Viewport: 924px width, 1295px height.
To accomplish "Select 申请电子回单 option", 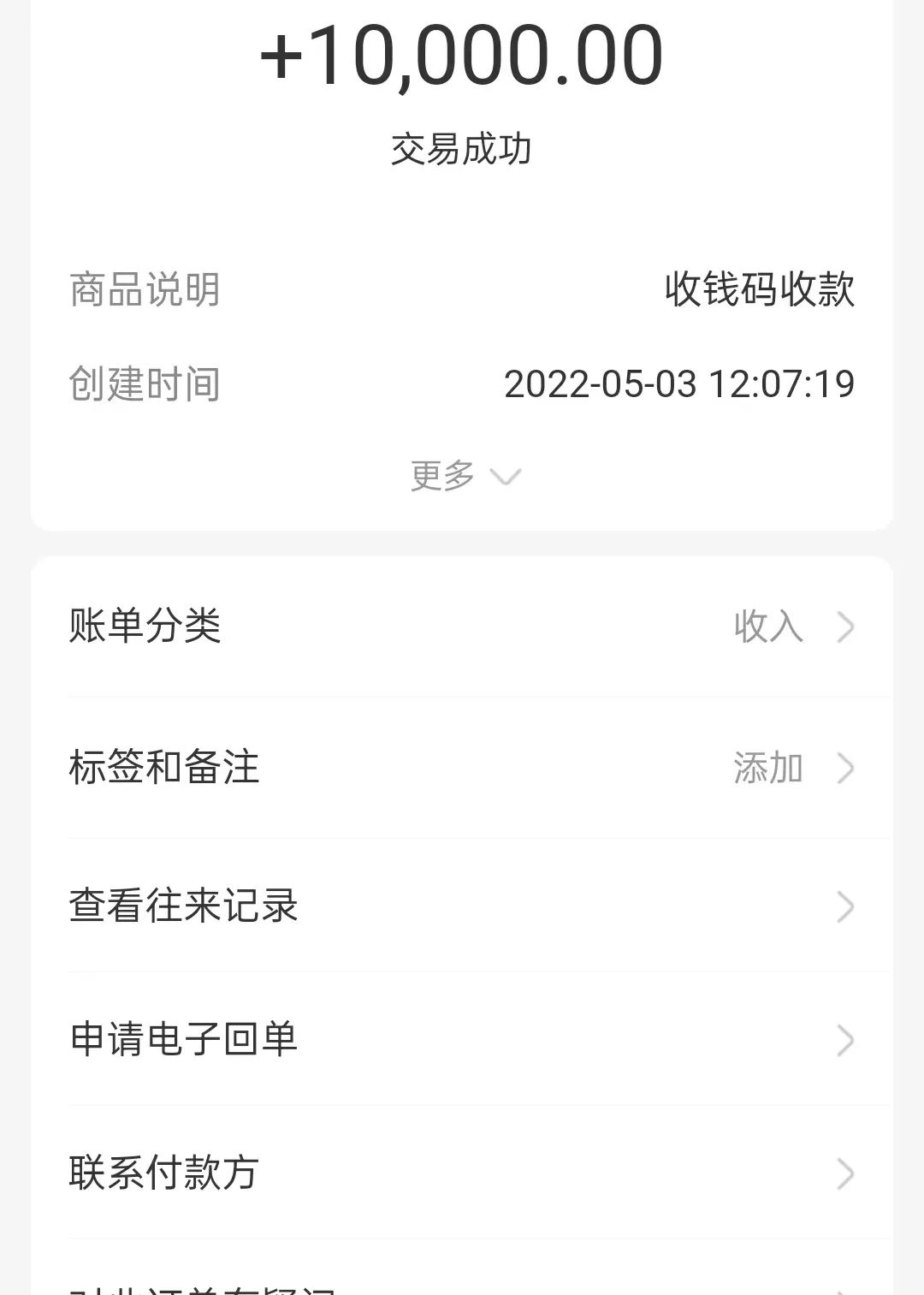I will (x=462, y=1039).
